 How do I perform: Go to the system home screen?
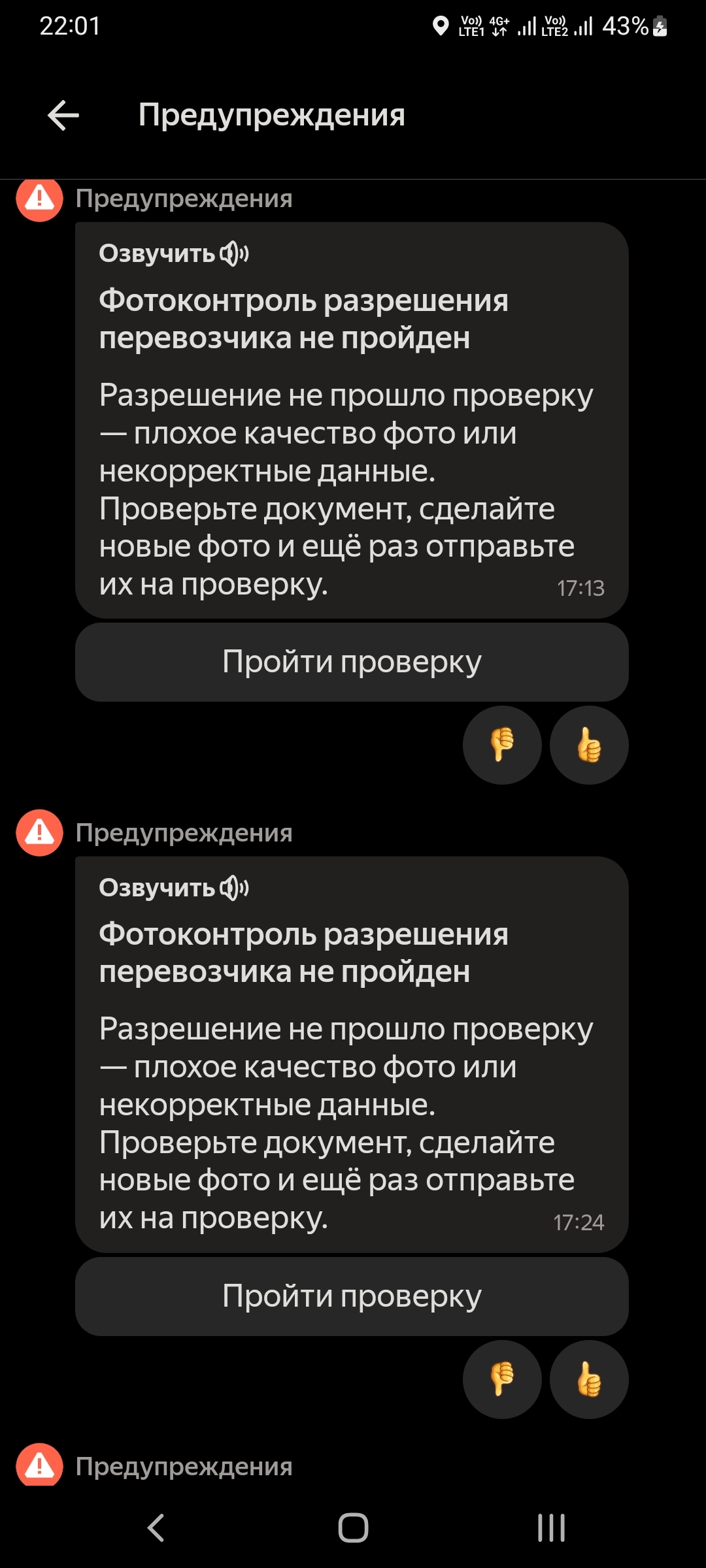tap(353, 1527)
